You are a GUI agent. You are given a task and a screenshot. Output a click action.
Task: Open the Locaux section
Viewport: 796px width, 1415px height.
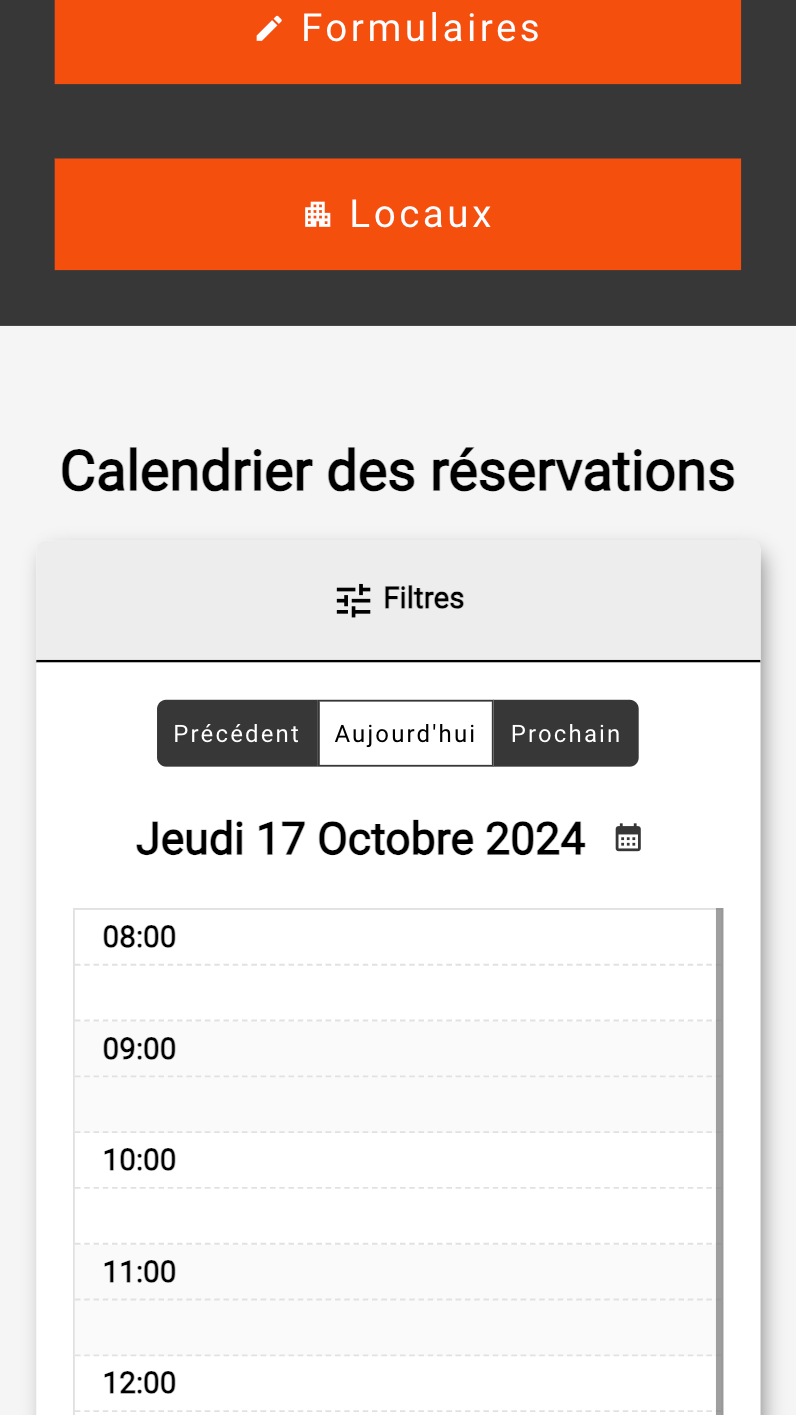coord(398,214)
